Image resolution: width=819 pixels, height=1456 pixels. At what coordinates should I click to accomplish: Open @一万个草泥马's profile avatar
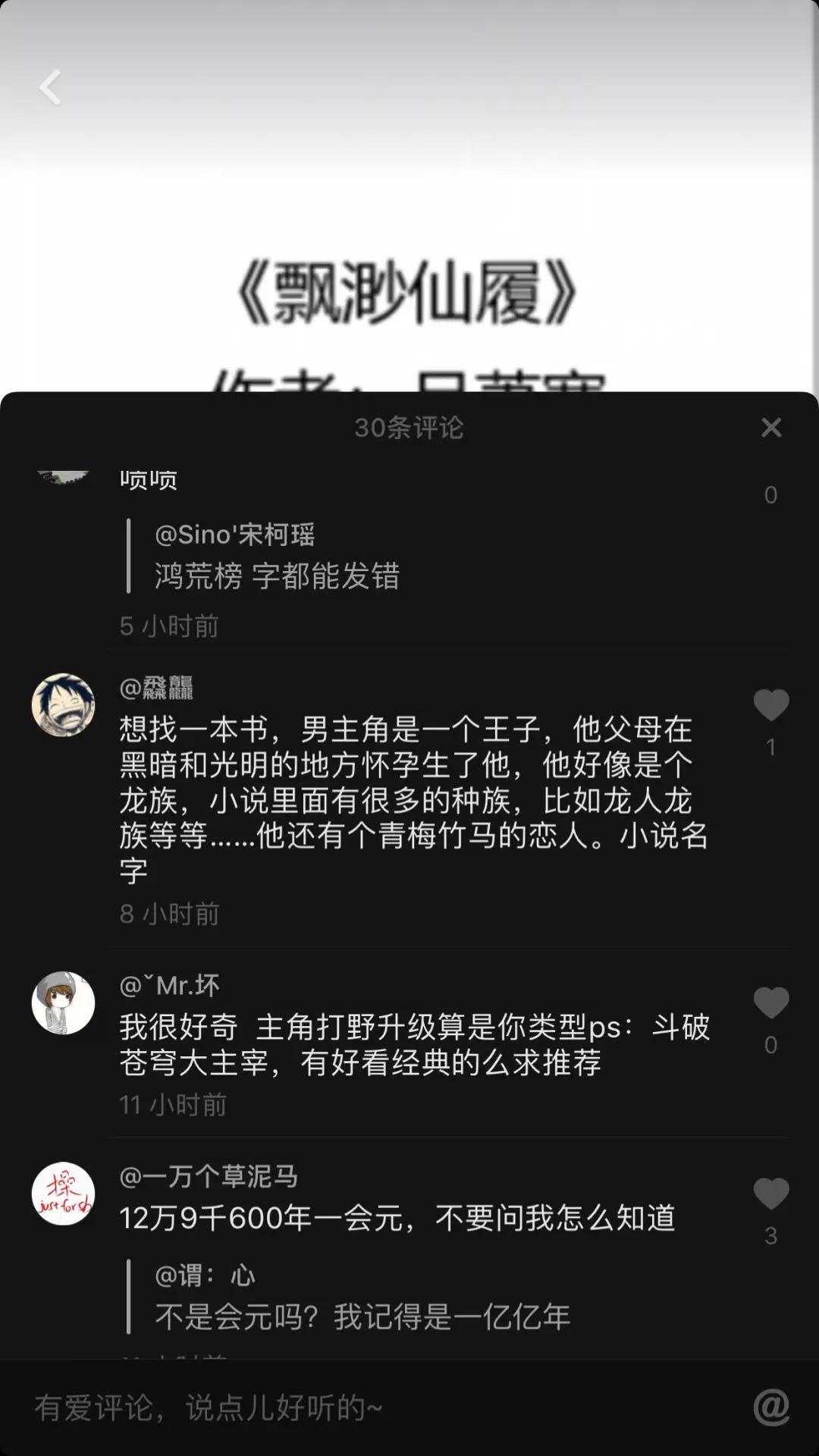[x=63, y=1194]
